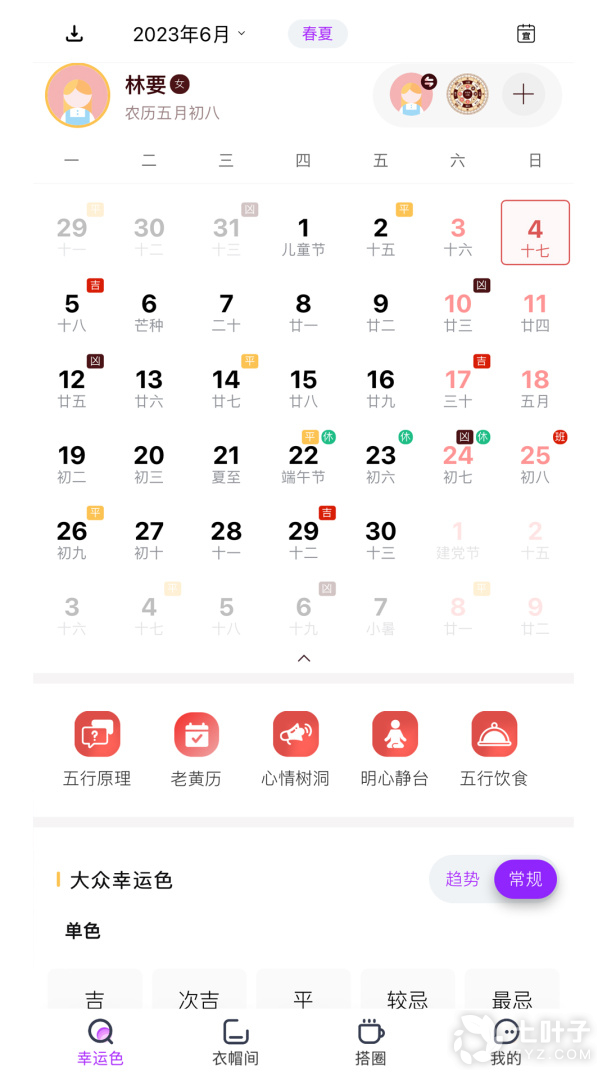Open 明心静台 meditation
Image resolution: width=607 pixels, height=1080 pixels.
click(x=394, y=748)
